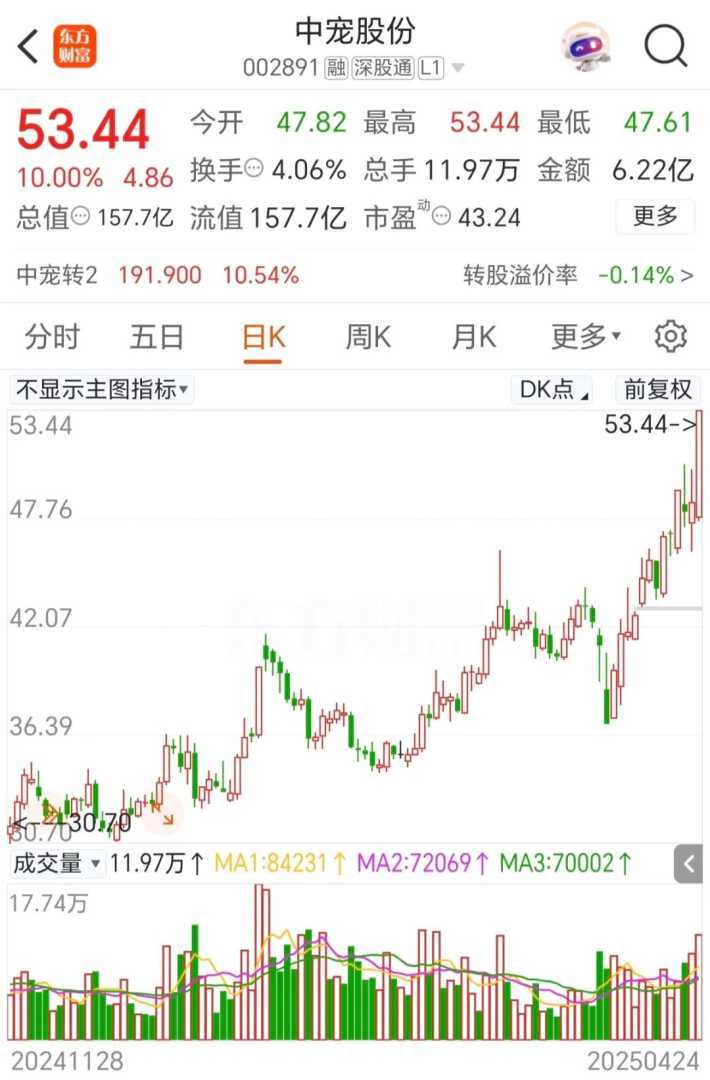Go back using the top-left arrow

[29, 46]
